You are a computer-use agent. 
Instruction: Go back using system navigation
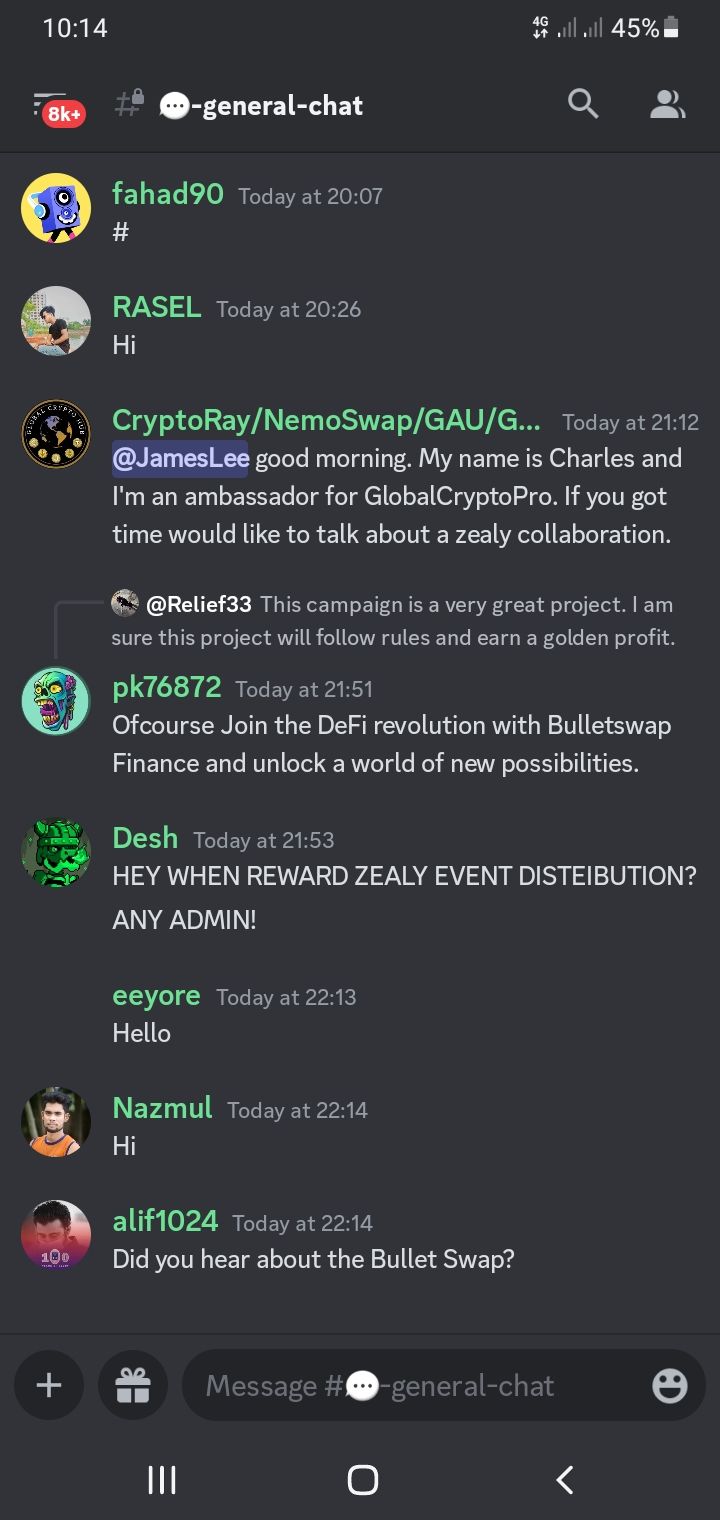tap(564, 1479)
